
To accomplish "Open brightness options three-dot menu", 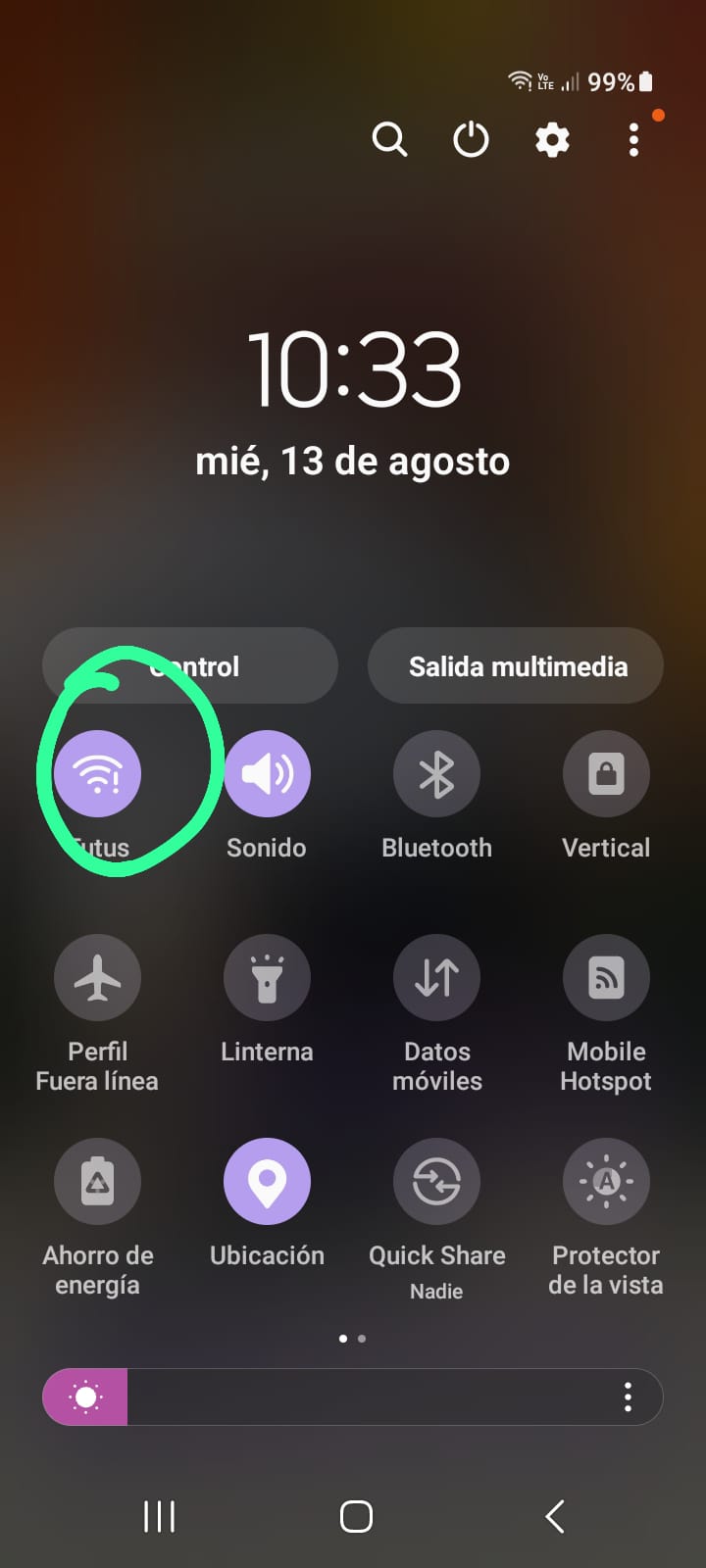I will 628,1396.
